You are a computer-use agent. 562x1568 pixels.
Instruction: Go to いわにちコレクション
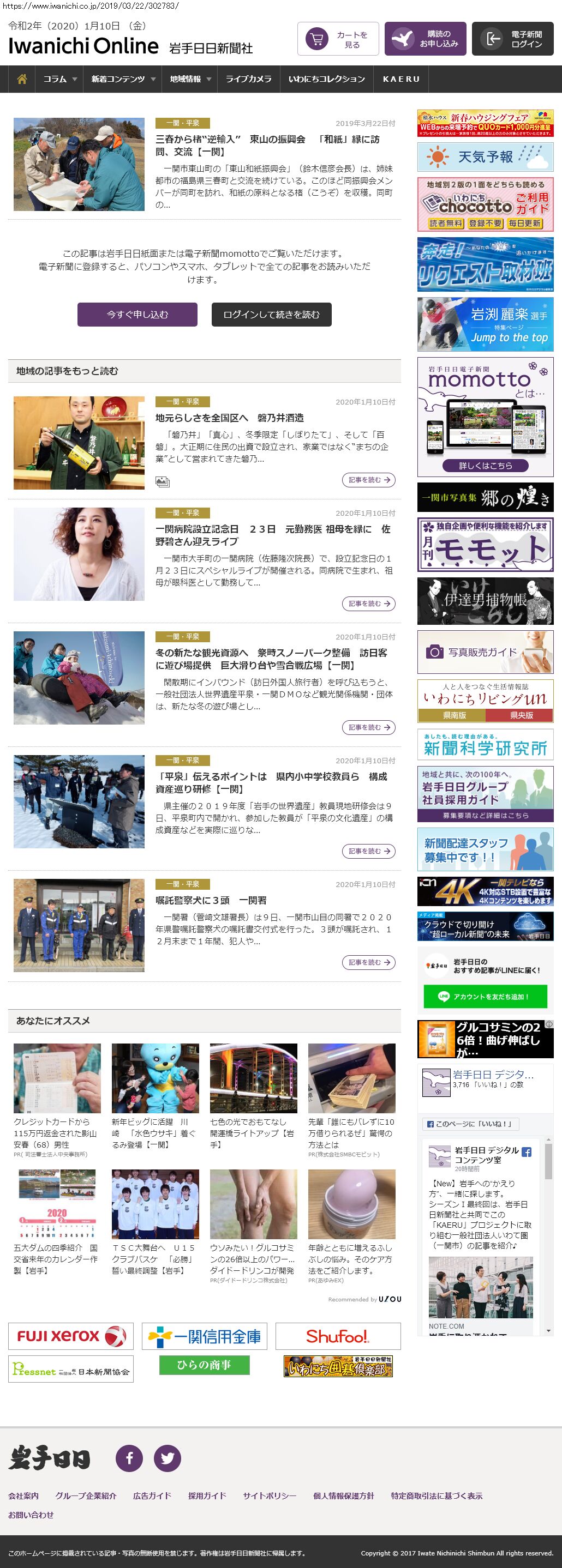point(326,79)
